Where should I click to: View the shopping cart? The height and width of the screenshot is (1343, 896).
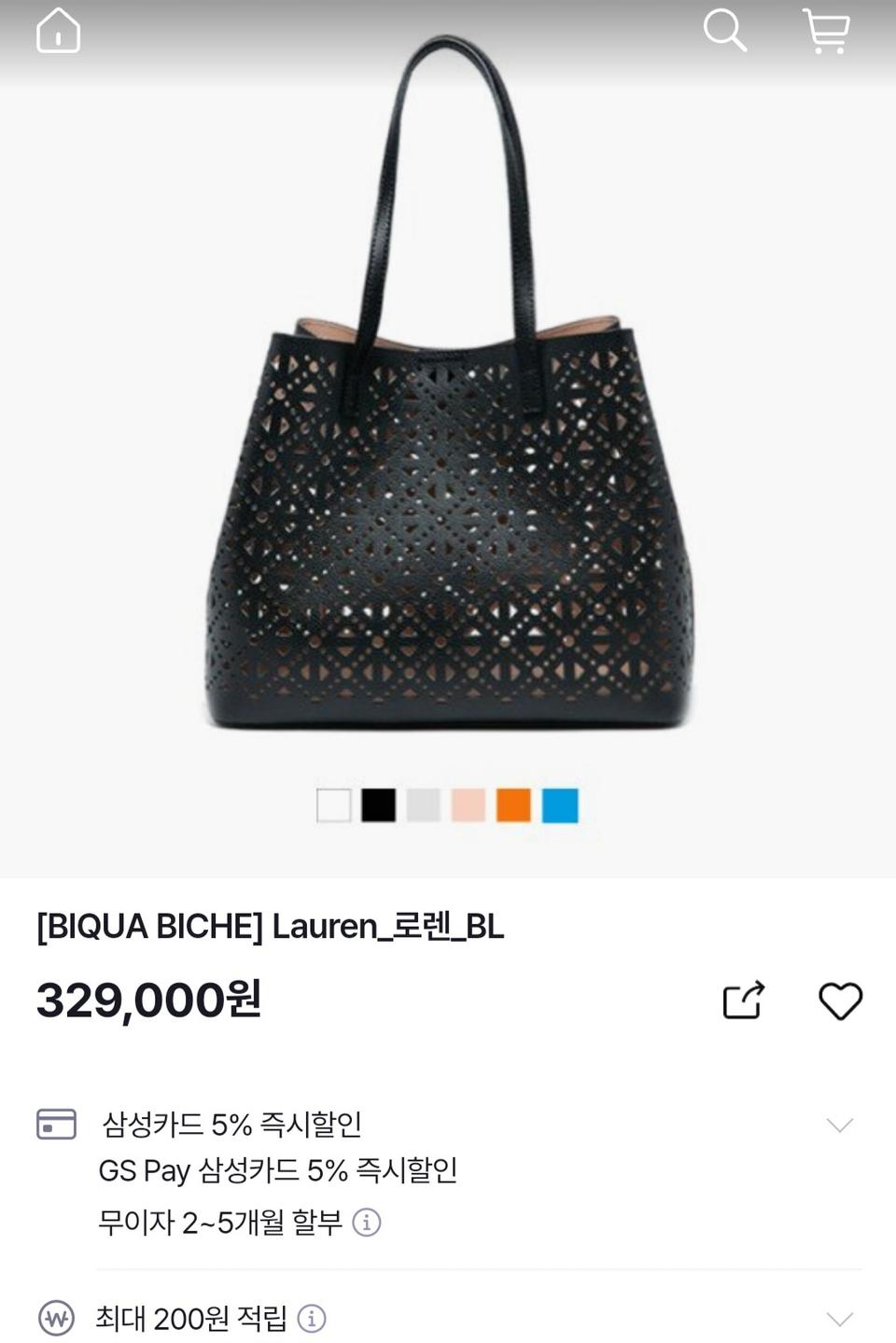click(x=827, y=31)
